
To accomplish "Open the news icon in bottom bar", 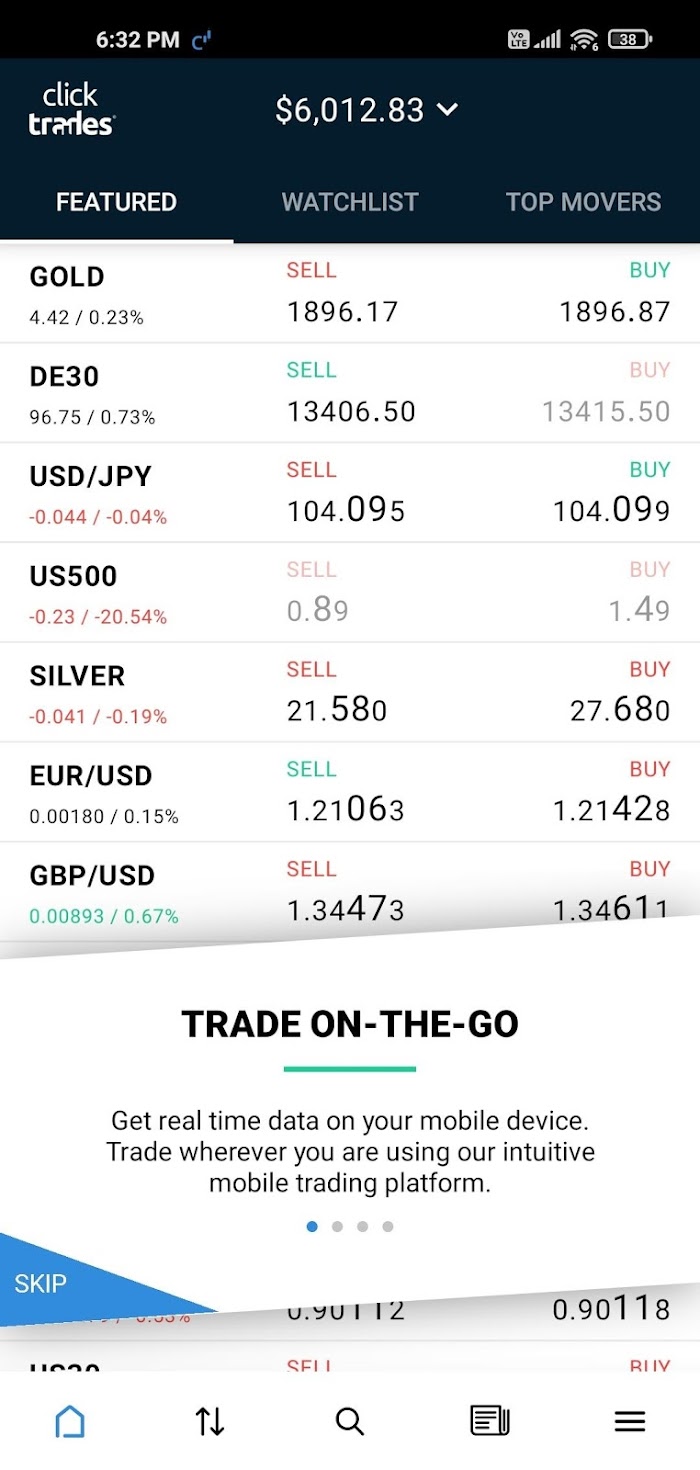I will [490, 1421].
